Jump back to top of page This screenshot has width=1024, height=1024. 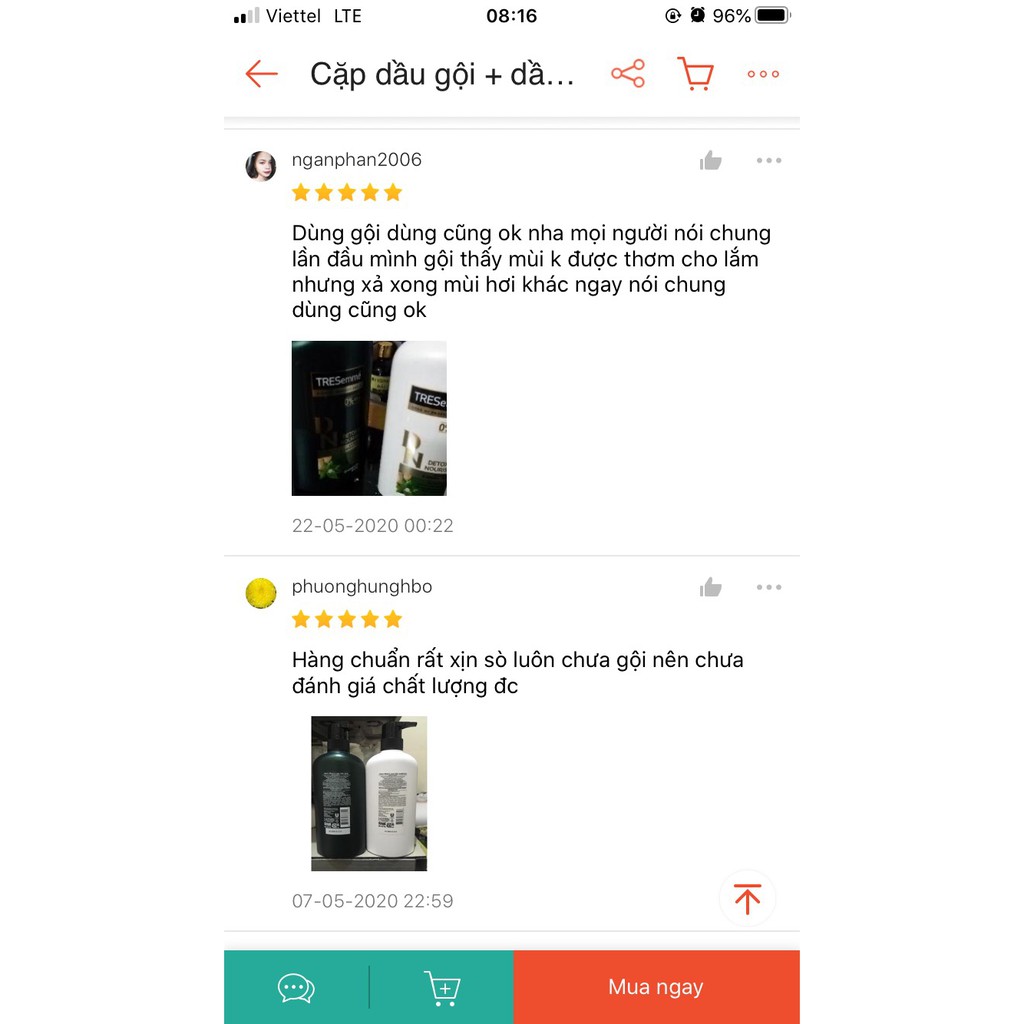(x=747, y=898)
